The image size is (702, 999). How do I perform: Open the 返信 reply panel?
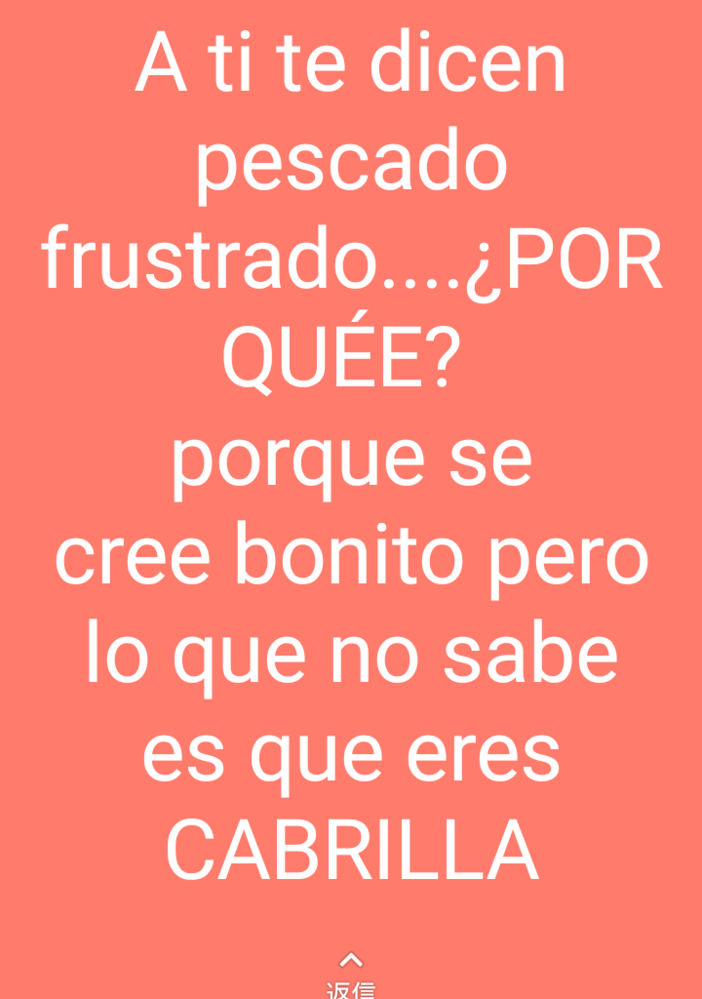tap(351, 976)
